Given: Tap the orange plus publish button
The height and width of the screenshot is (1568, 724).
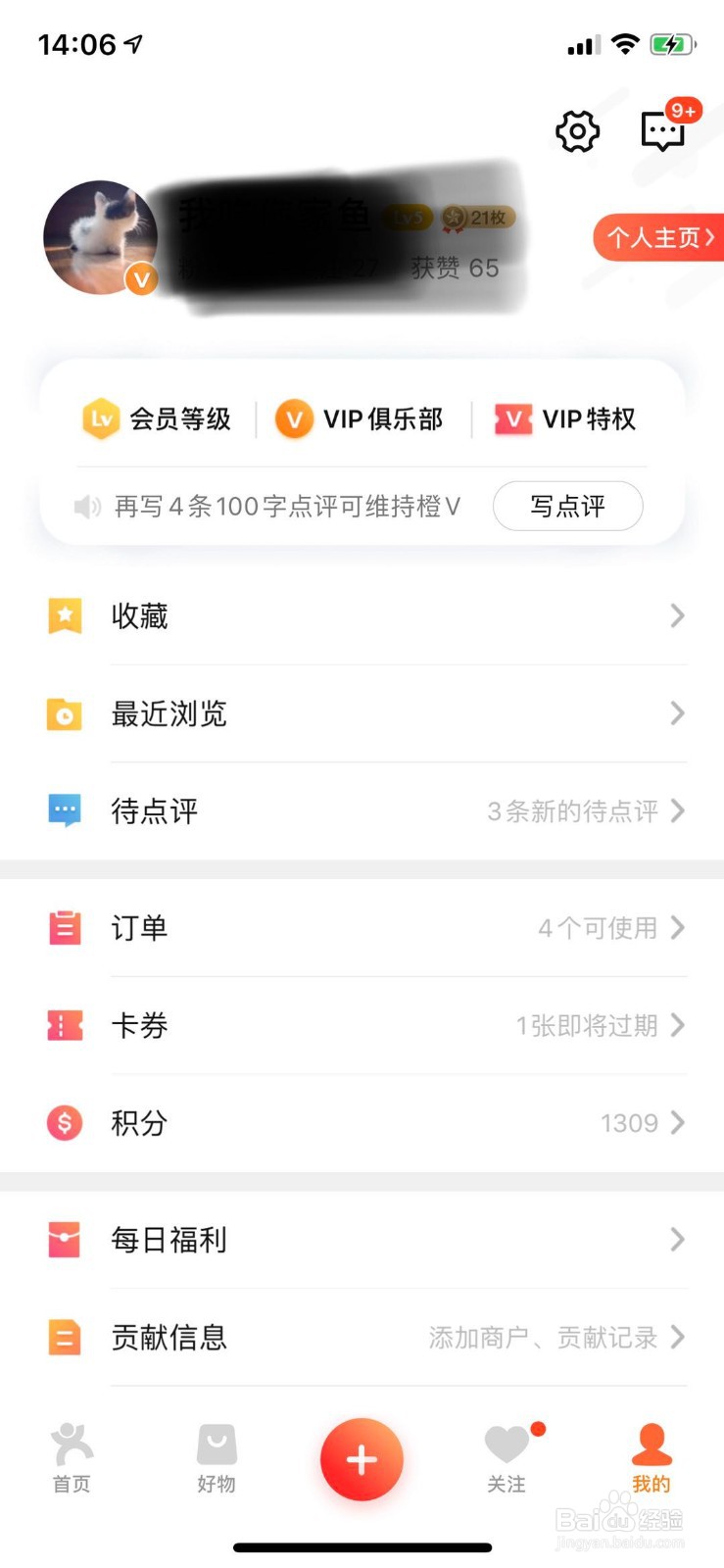Looking at the screenshot, I should click(x=362, y=1459).
